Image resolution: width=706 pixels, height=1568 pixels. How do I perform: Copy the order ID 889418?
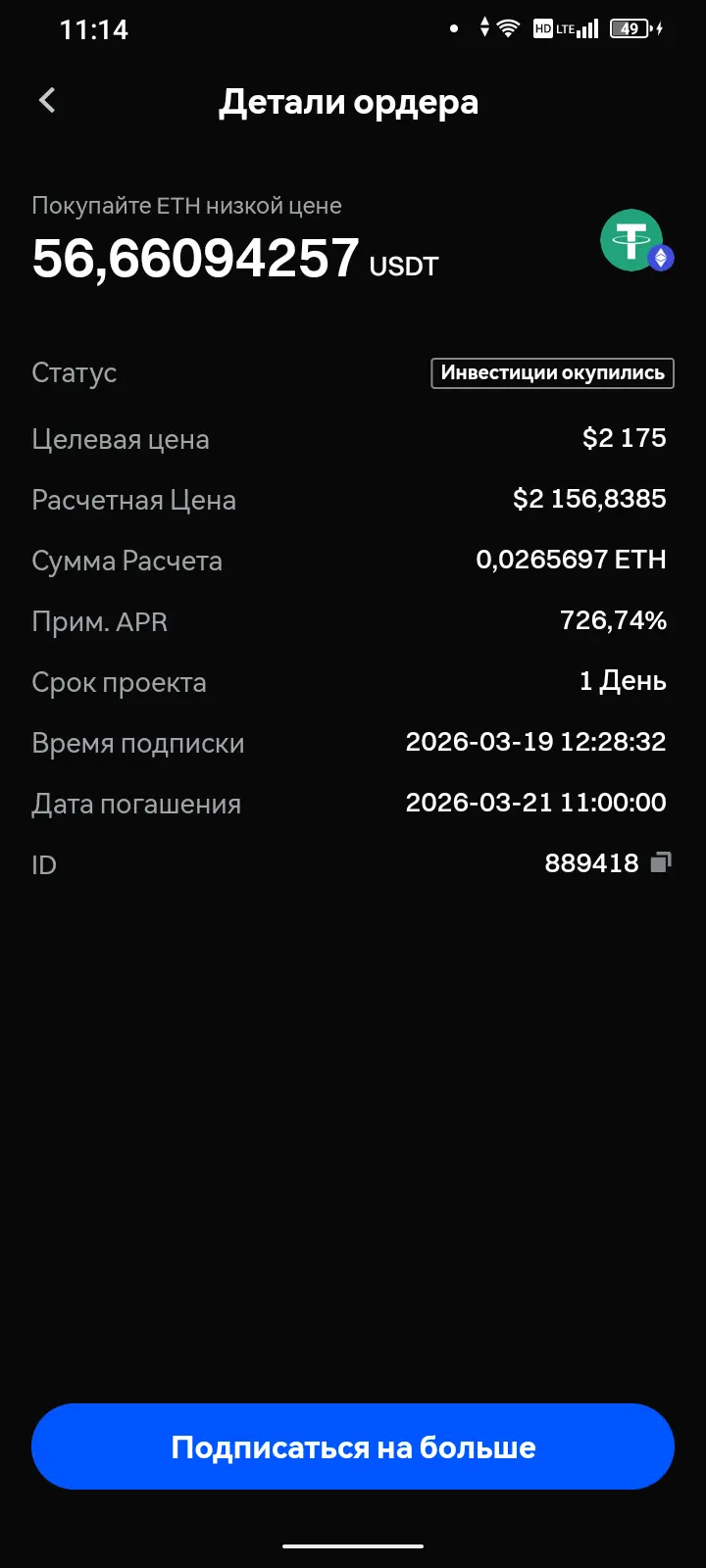pyautogui.click(x=663, y=862)
